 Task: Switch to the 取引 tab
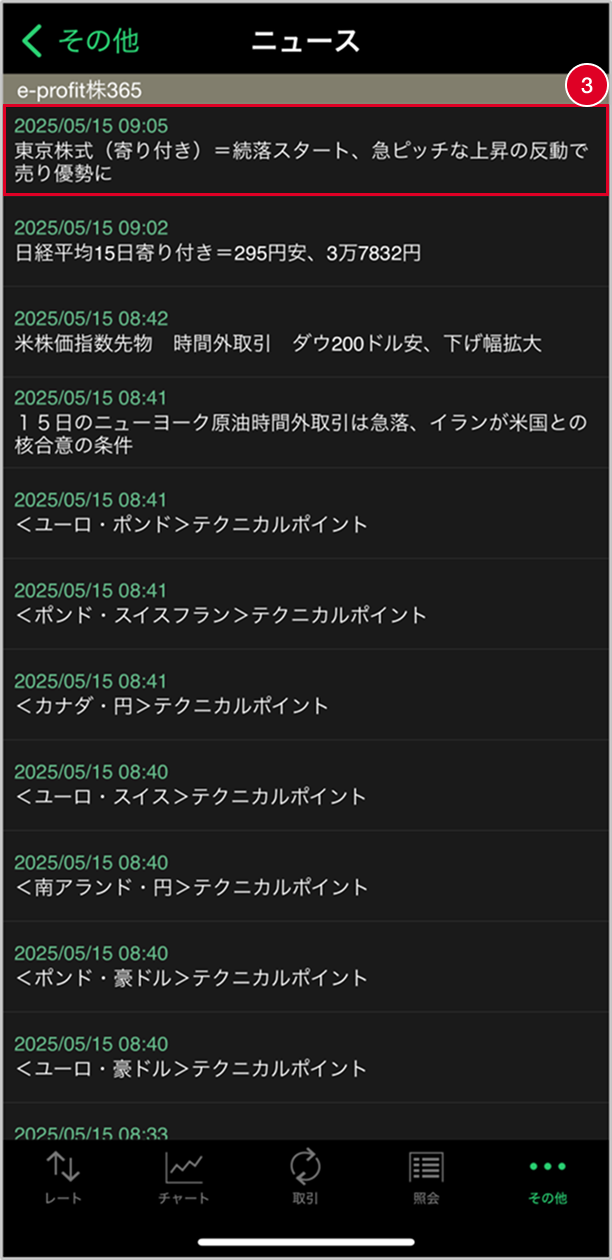(x=305, y=1177)
